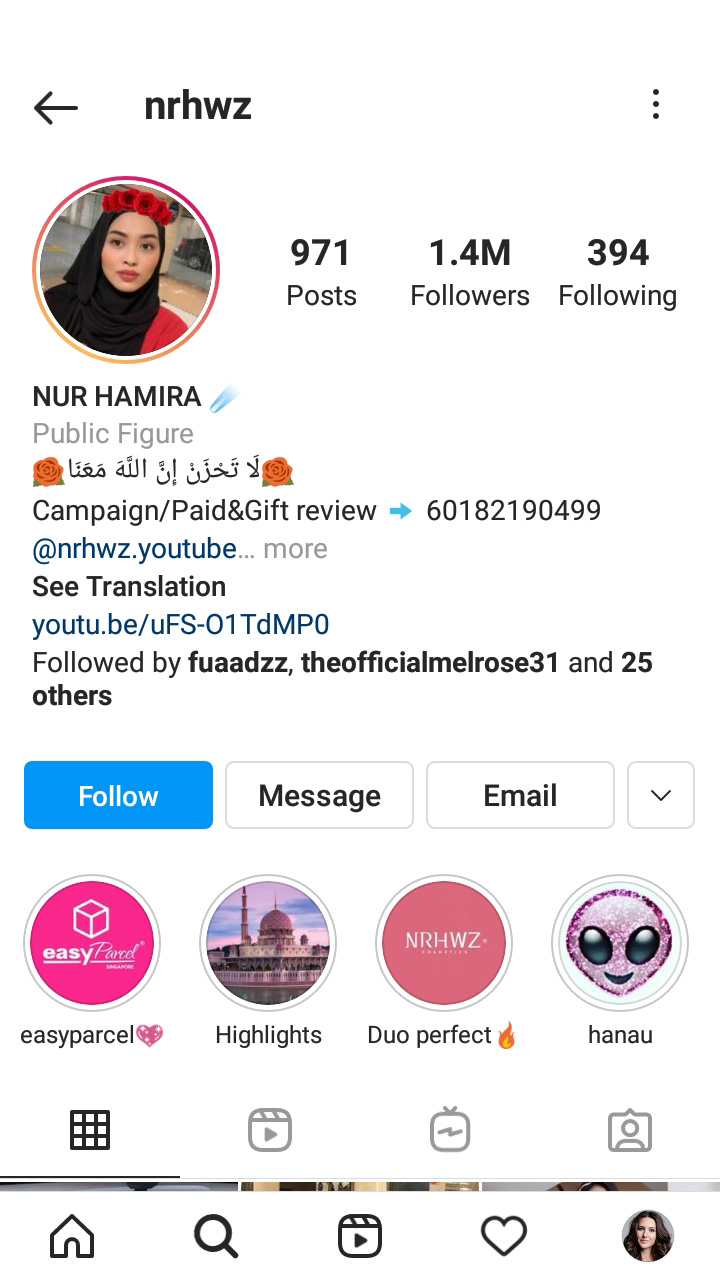Open the activity heart tab
720x1280 pixels.
click(x=504, y=1237)
